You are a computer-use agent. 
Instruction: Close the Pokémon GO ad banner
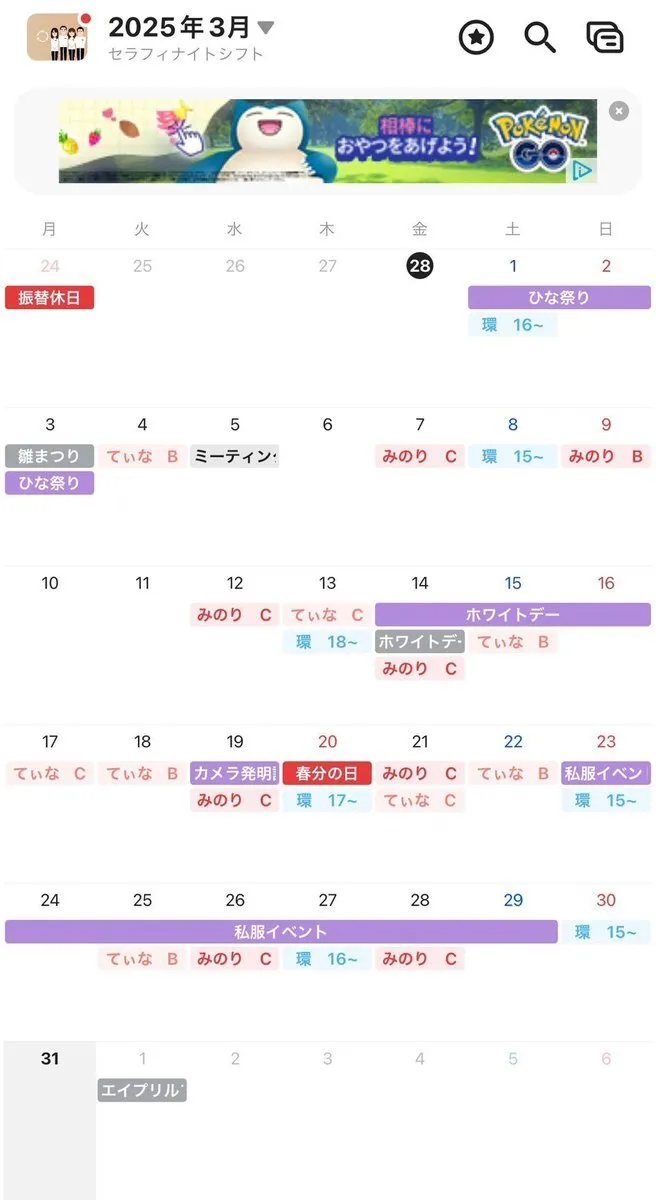coord(619,111)
